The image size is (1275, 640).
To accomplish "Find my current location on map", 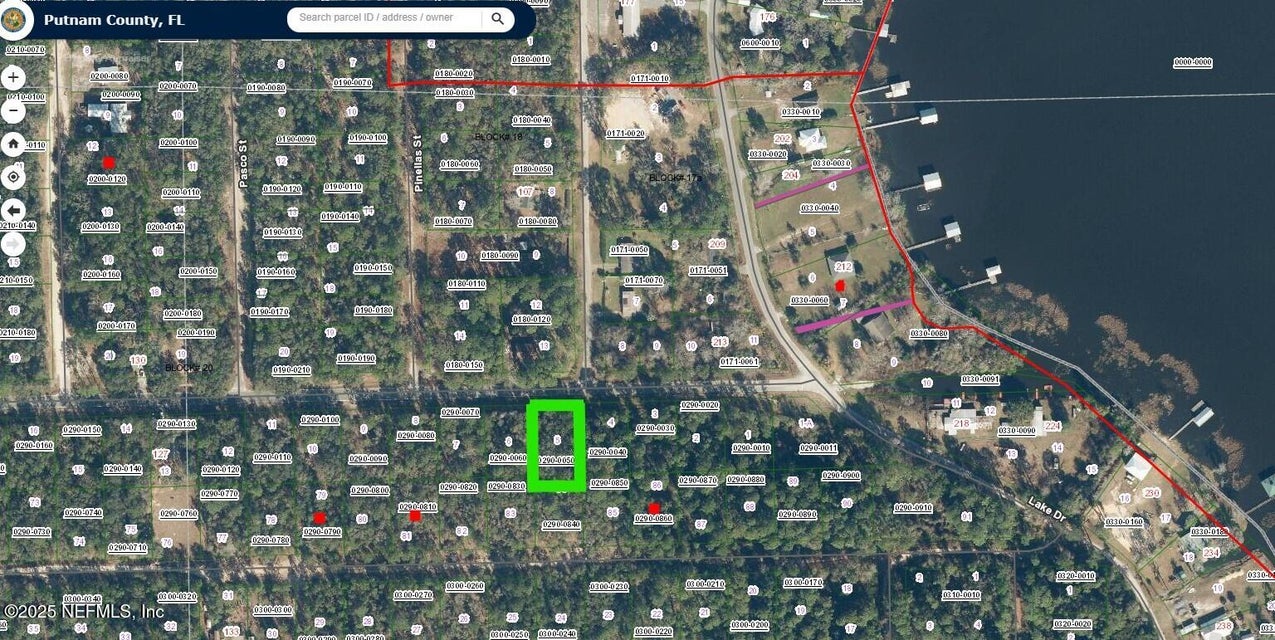I will (13, 177).
